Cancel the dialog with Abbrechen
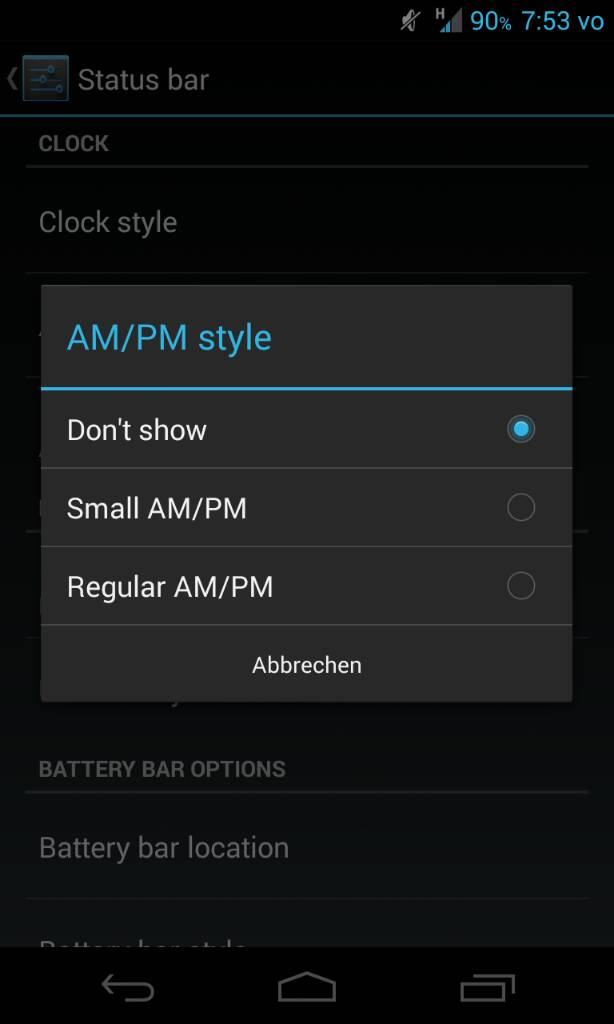The height and width of the screenshot is (1024, 614). 306,665
